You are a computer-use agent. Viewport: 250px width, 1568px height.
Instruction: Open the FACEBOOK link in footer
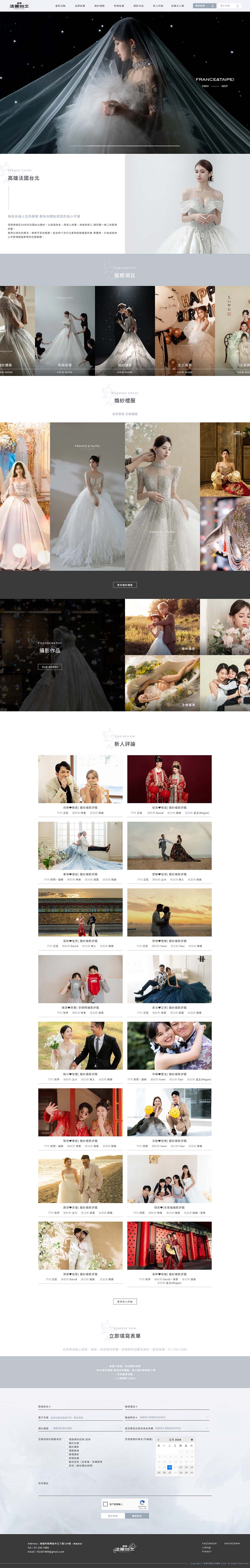pyautogui.click(x=209, y=1544)
